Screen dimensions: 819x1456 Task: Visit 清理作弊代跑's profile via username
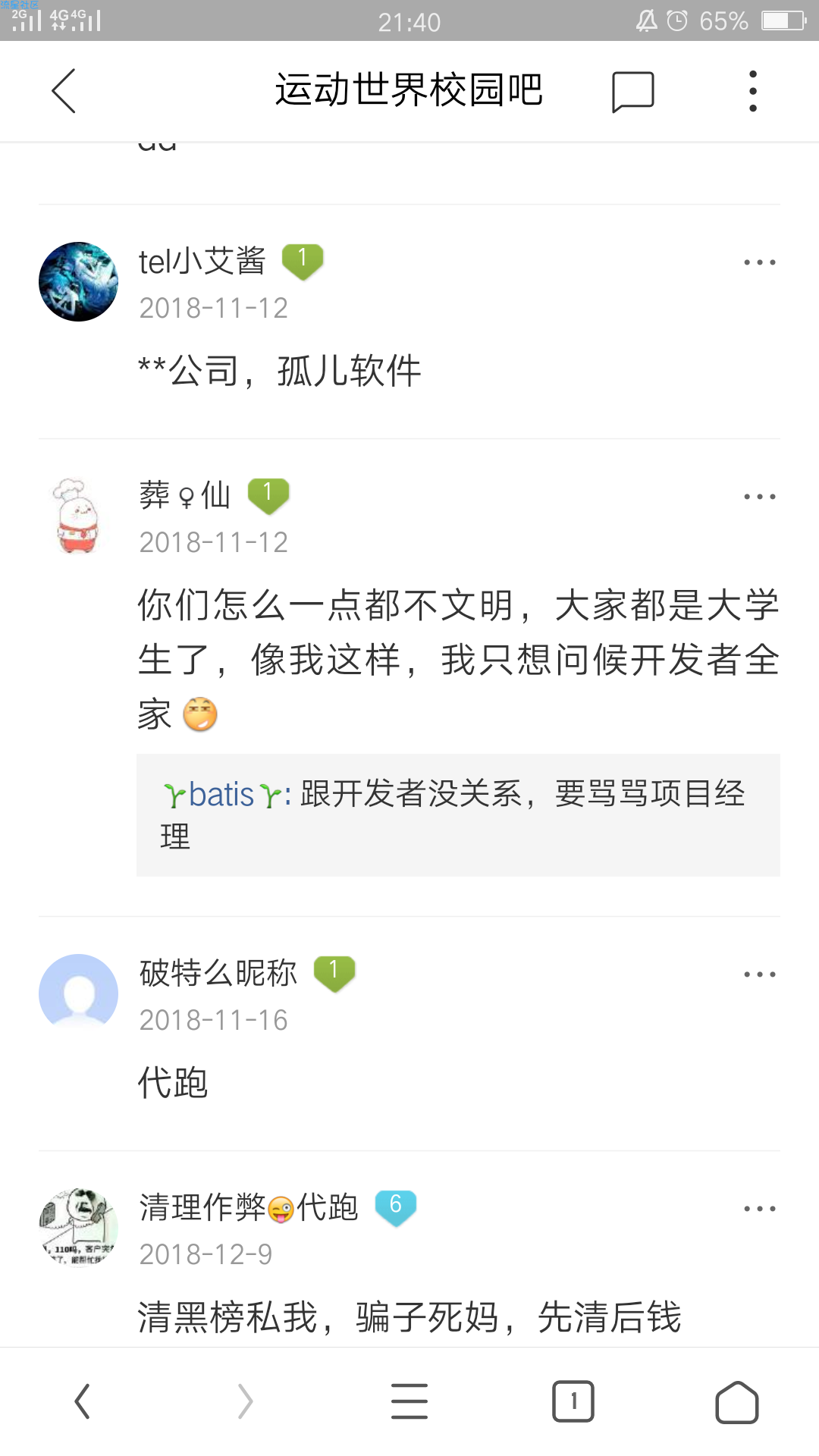coord(248,1207)
